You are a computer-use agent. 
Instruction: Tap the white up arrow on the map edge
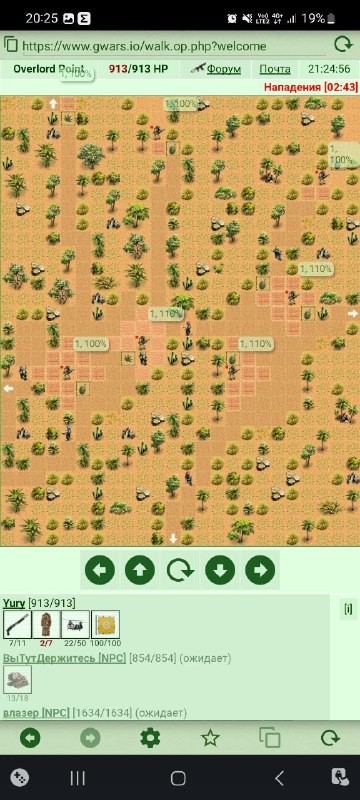click(53, 104)
